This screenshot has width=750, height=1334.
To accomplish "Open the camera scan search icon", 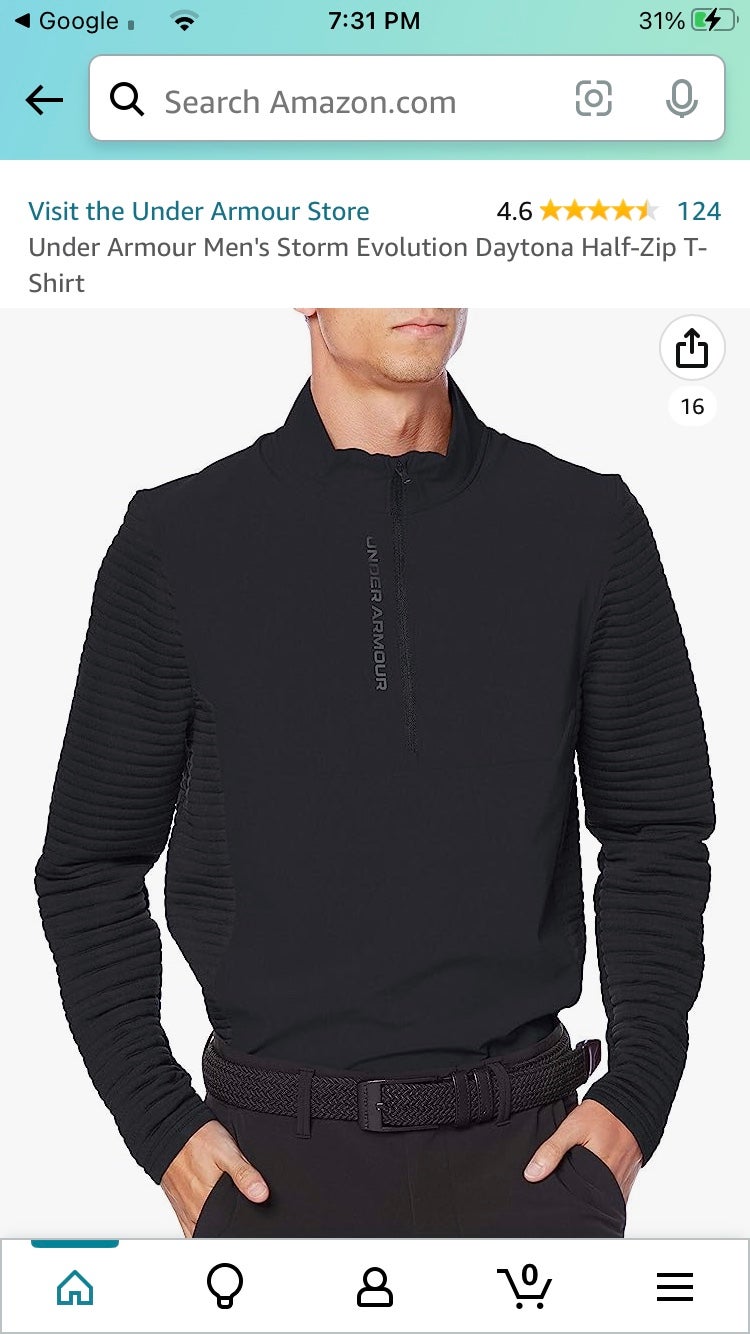I will [593, 98].
